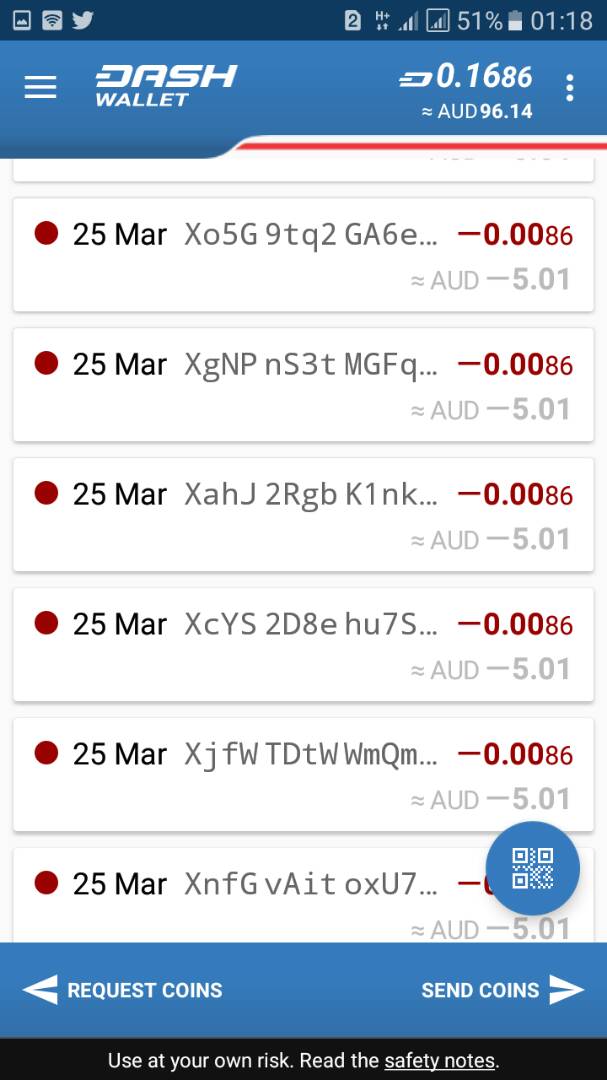Tap the QR code scan floating button
Screen dimensions: 607x1080
tap(533, 869)
